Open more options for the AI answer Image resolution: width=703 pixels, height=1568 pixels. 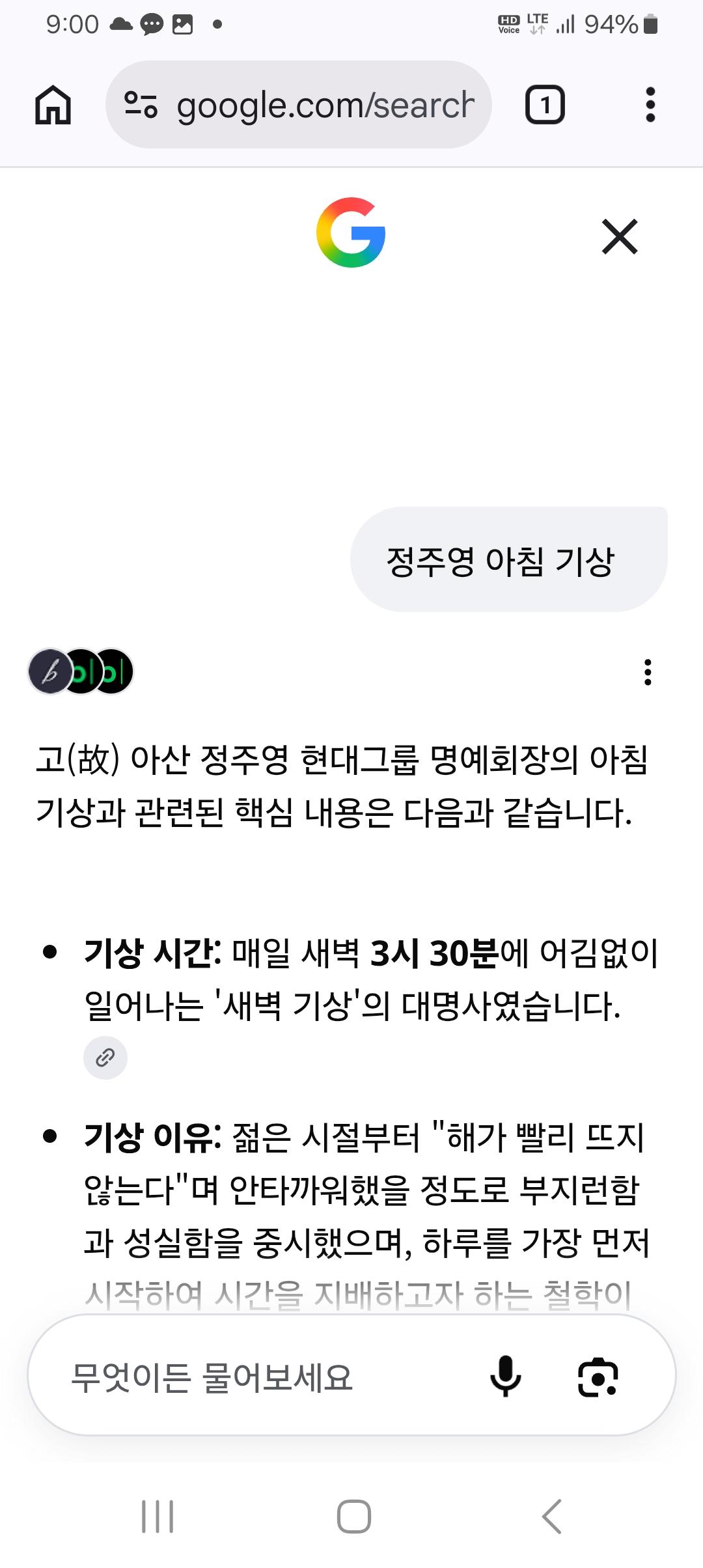tap(648, 672)
